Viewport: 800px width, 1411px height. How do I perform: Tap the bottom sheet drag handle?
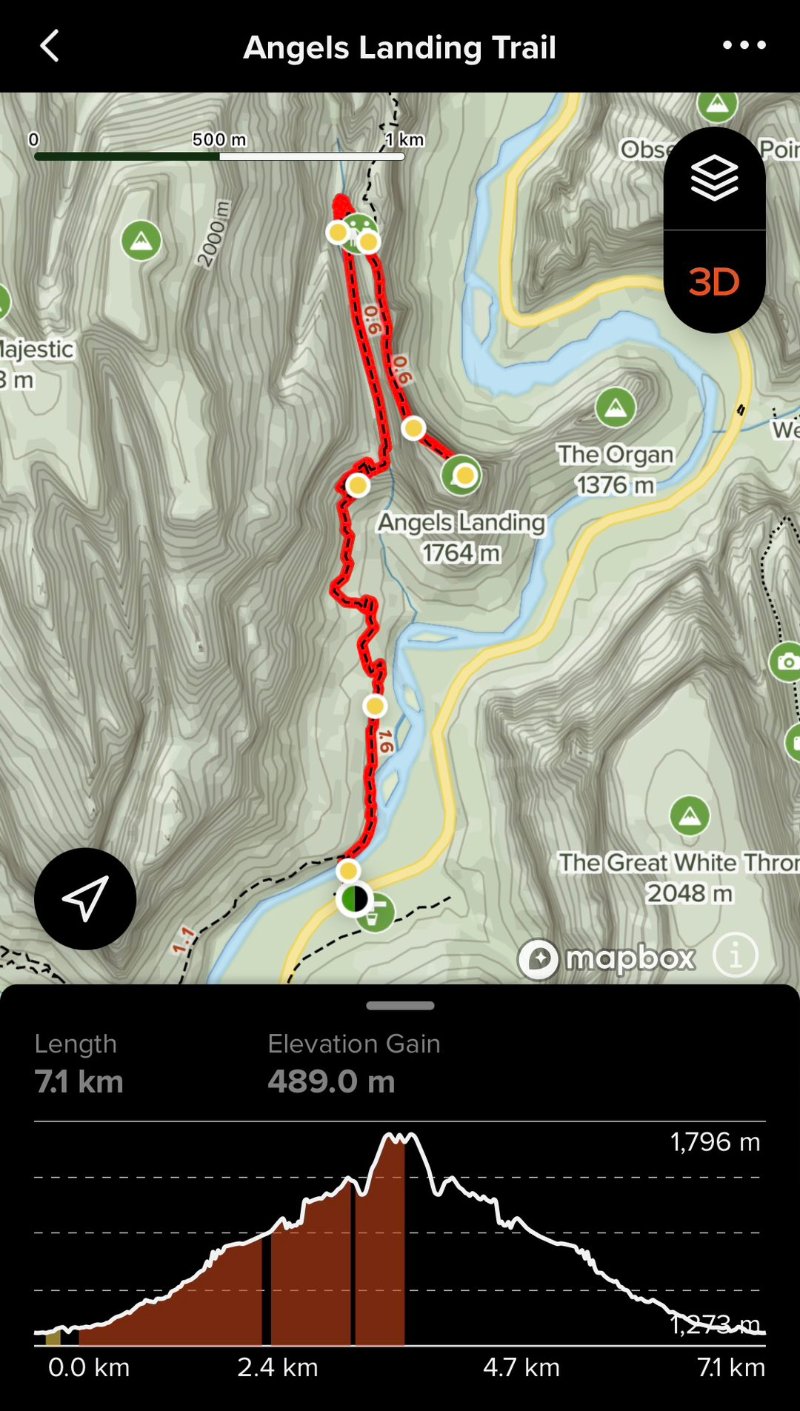tap(400, 1005)
